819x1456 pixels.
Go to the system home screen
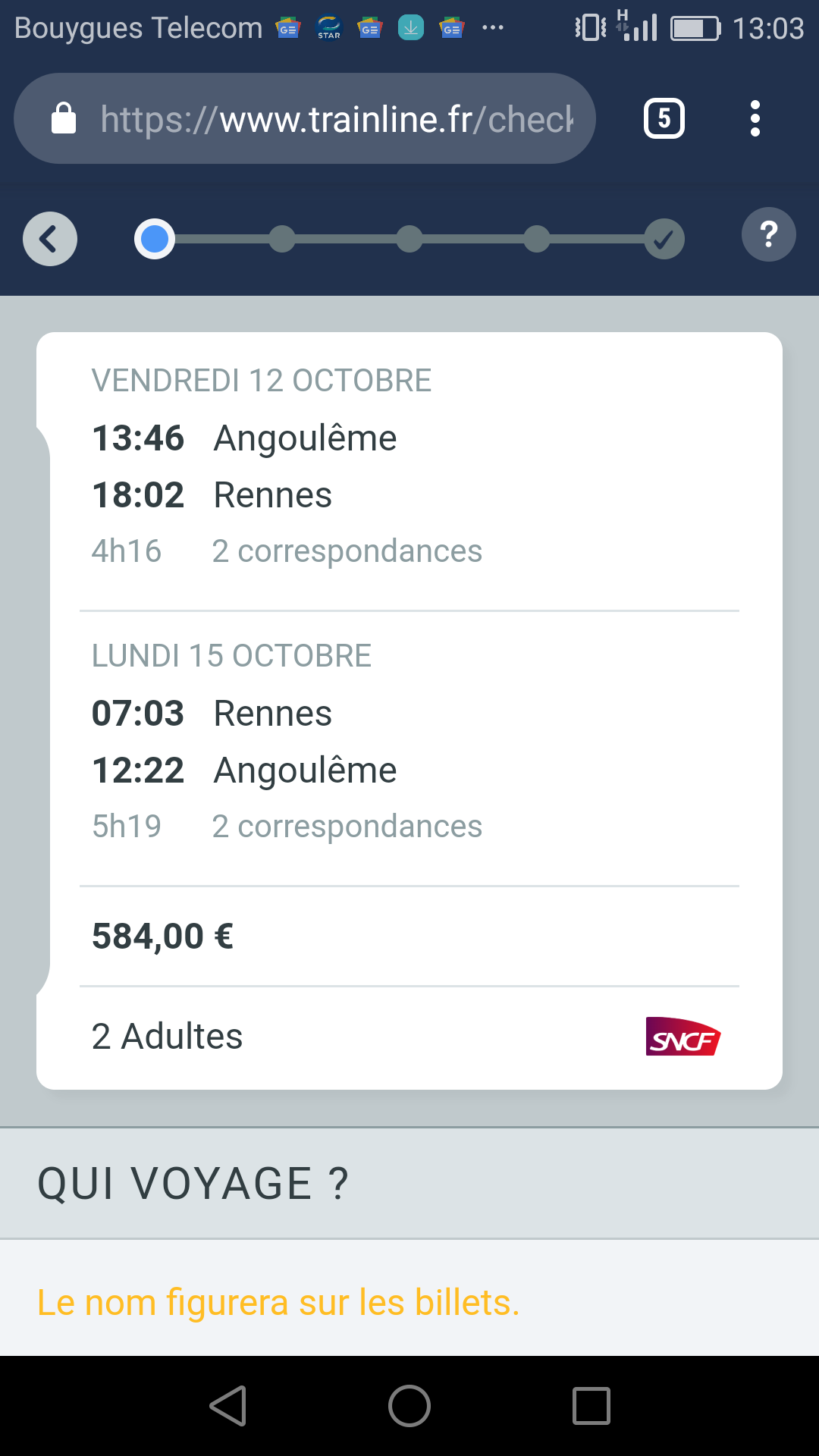click(409, 1406)
